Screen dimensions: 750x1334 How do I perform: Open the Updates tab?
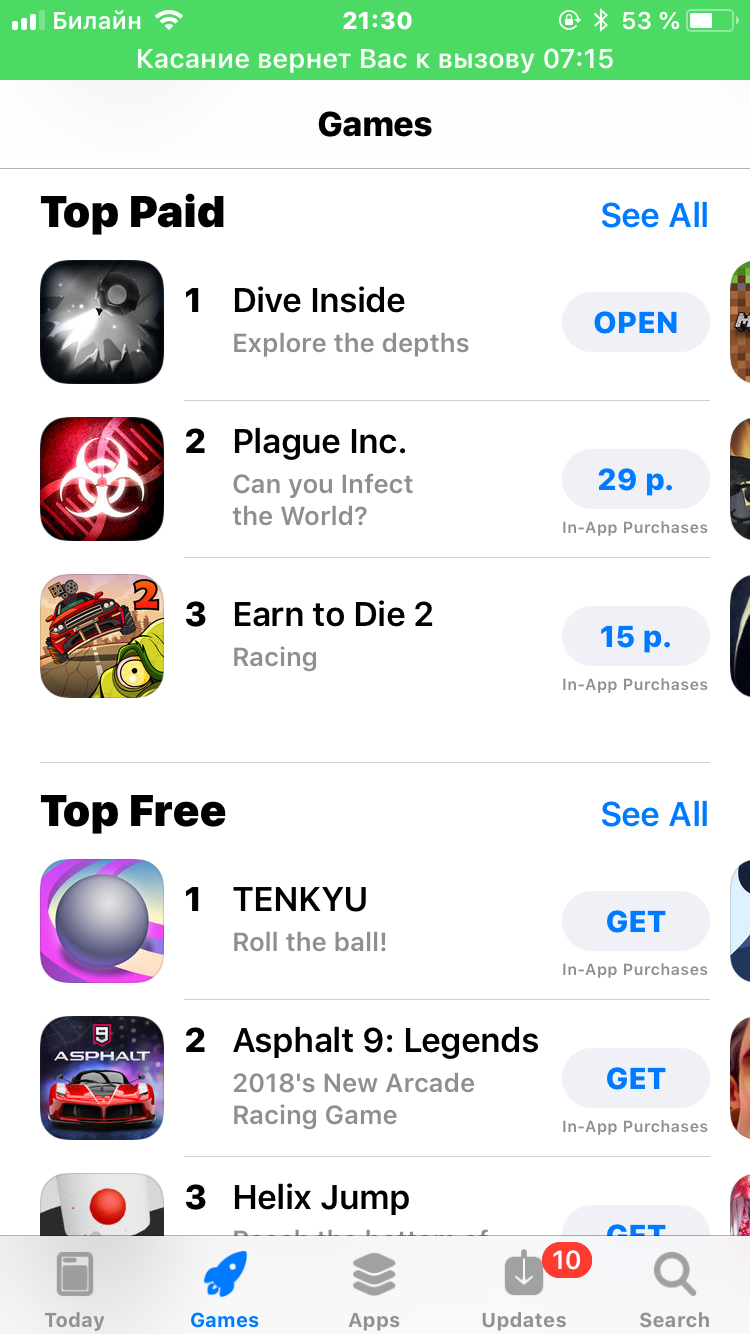tap(524, 1286)
